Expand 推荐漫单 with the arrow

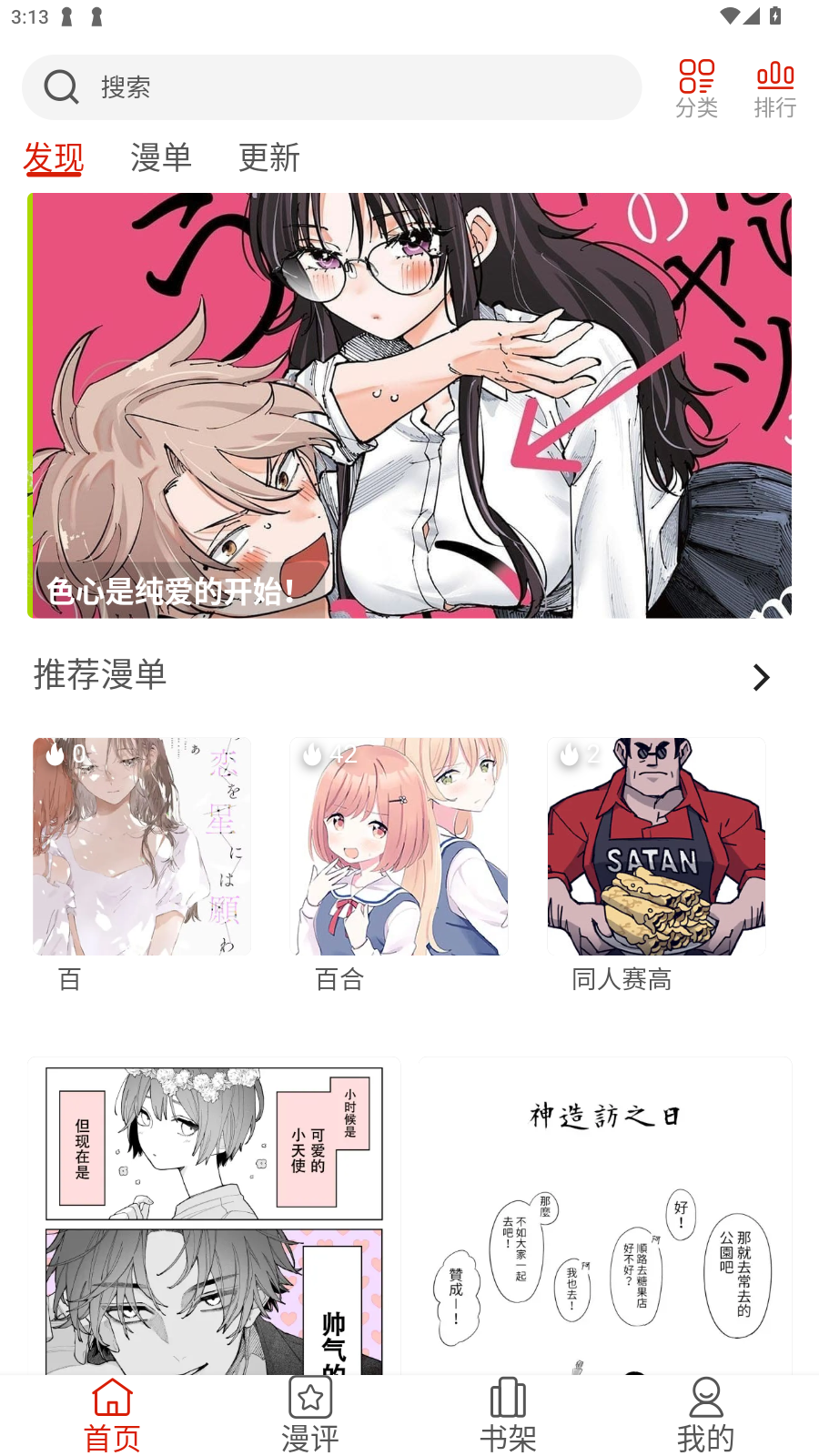tap(761, 677)
